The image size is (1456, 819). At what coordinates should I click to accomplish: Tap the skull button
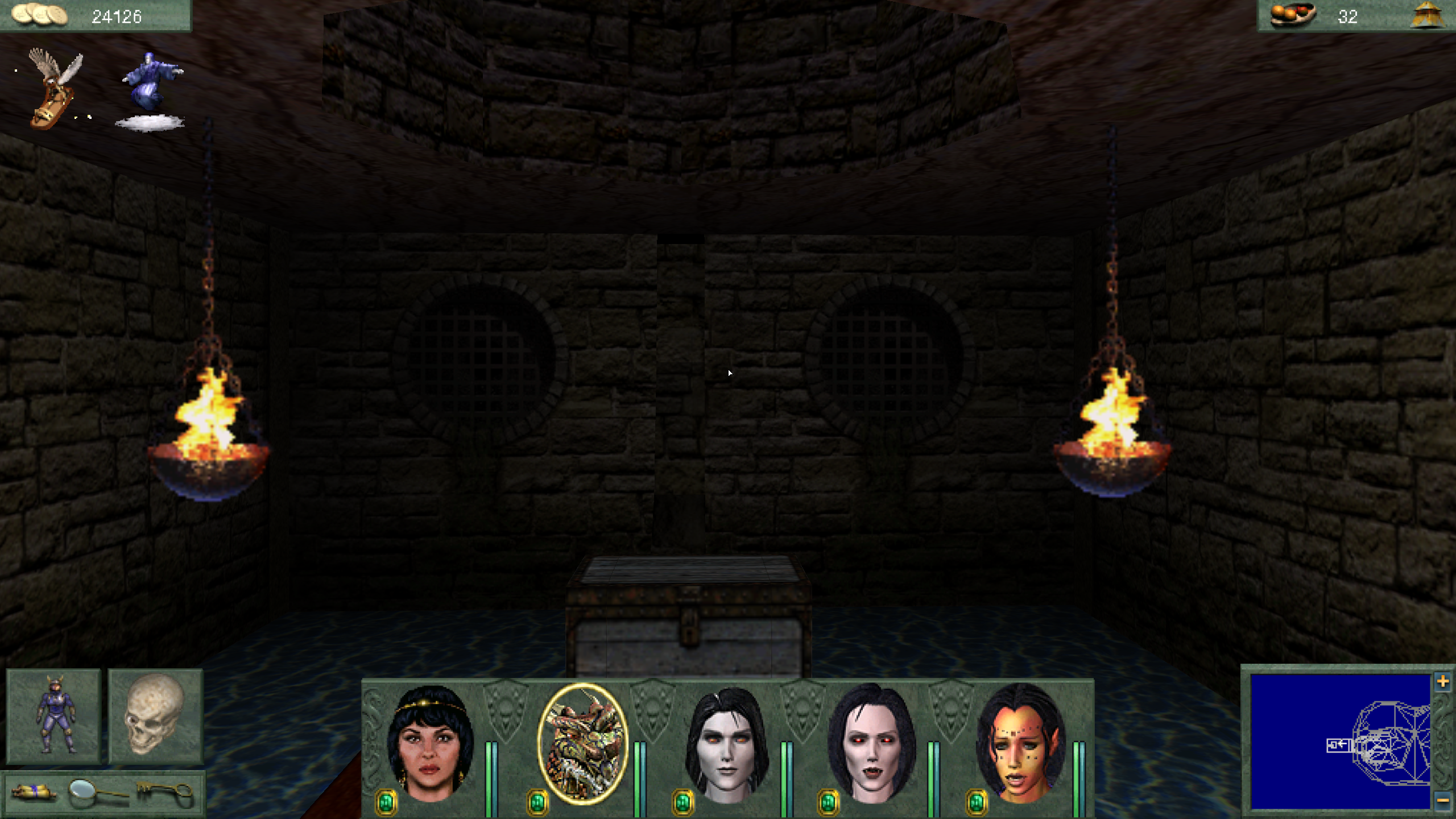(155, 715)
